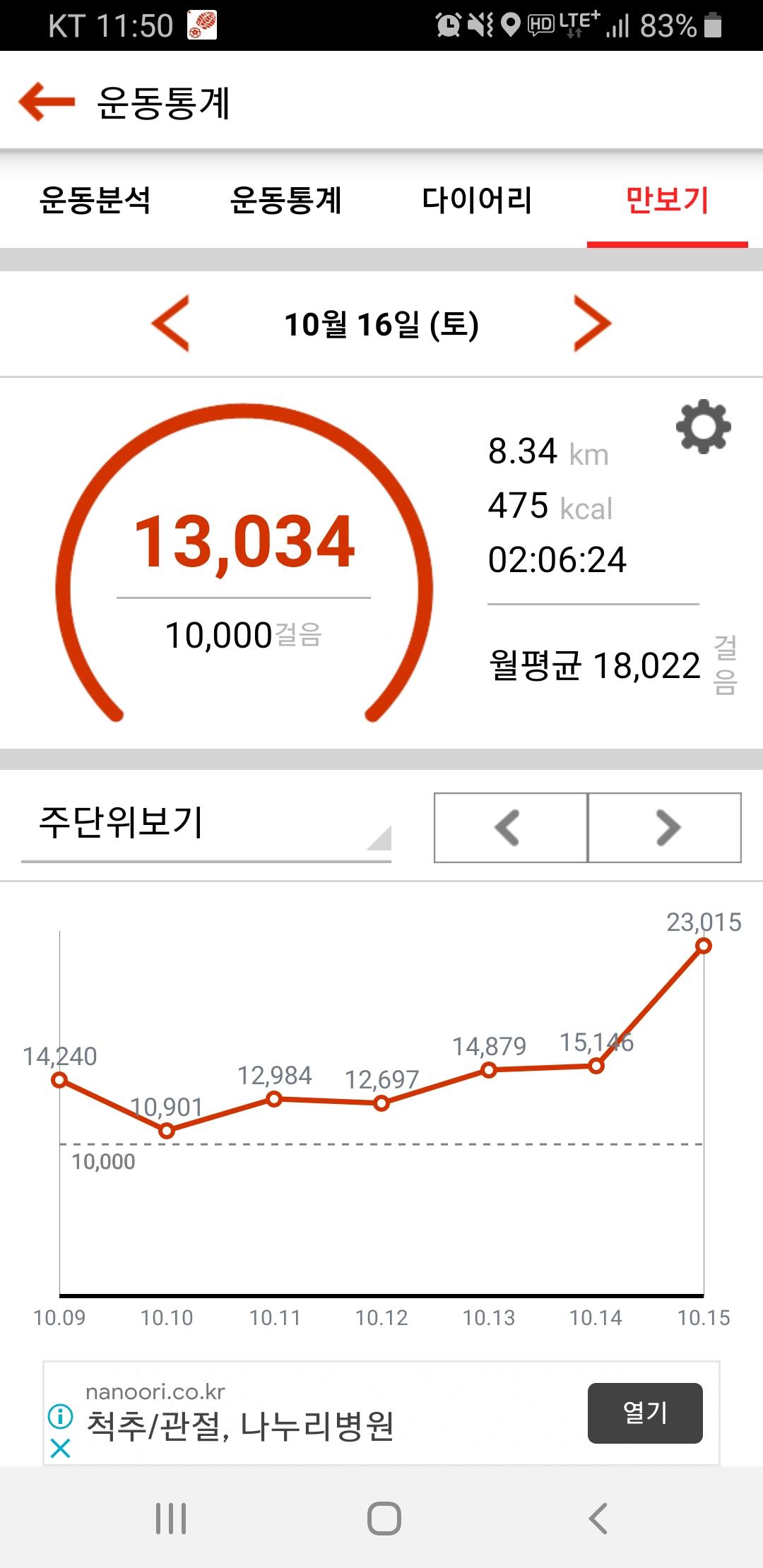This screenshot has width=763, height=1568.
Task: Tap the system home button
Action: 384,1518
